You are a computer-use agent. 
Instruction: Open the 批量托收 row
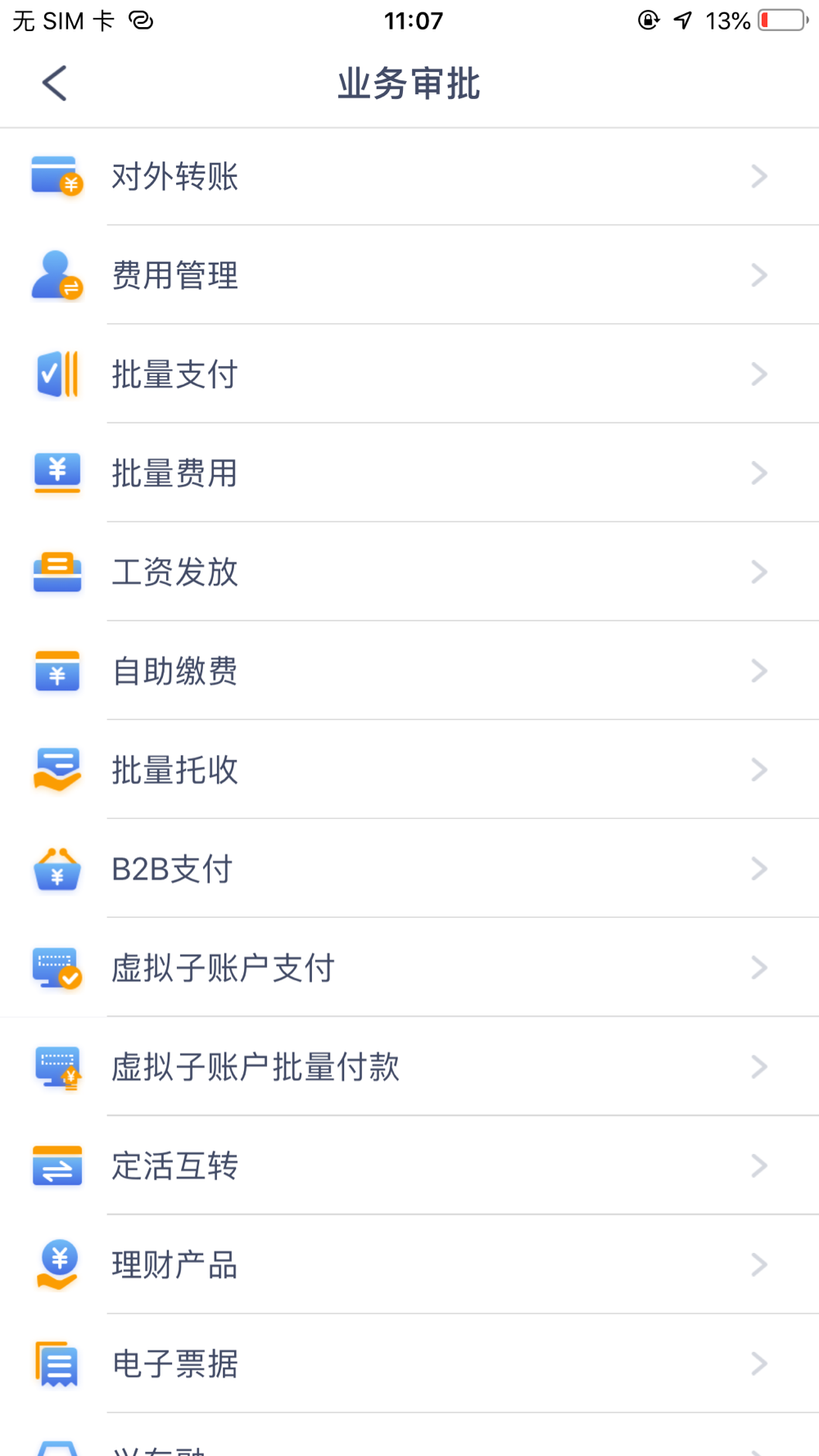[409, 771]
